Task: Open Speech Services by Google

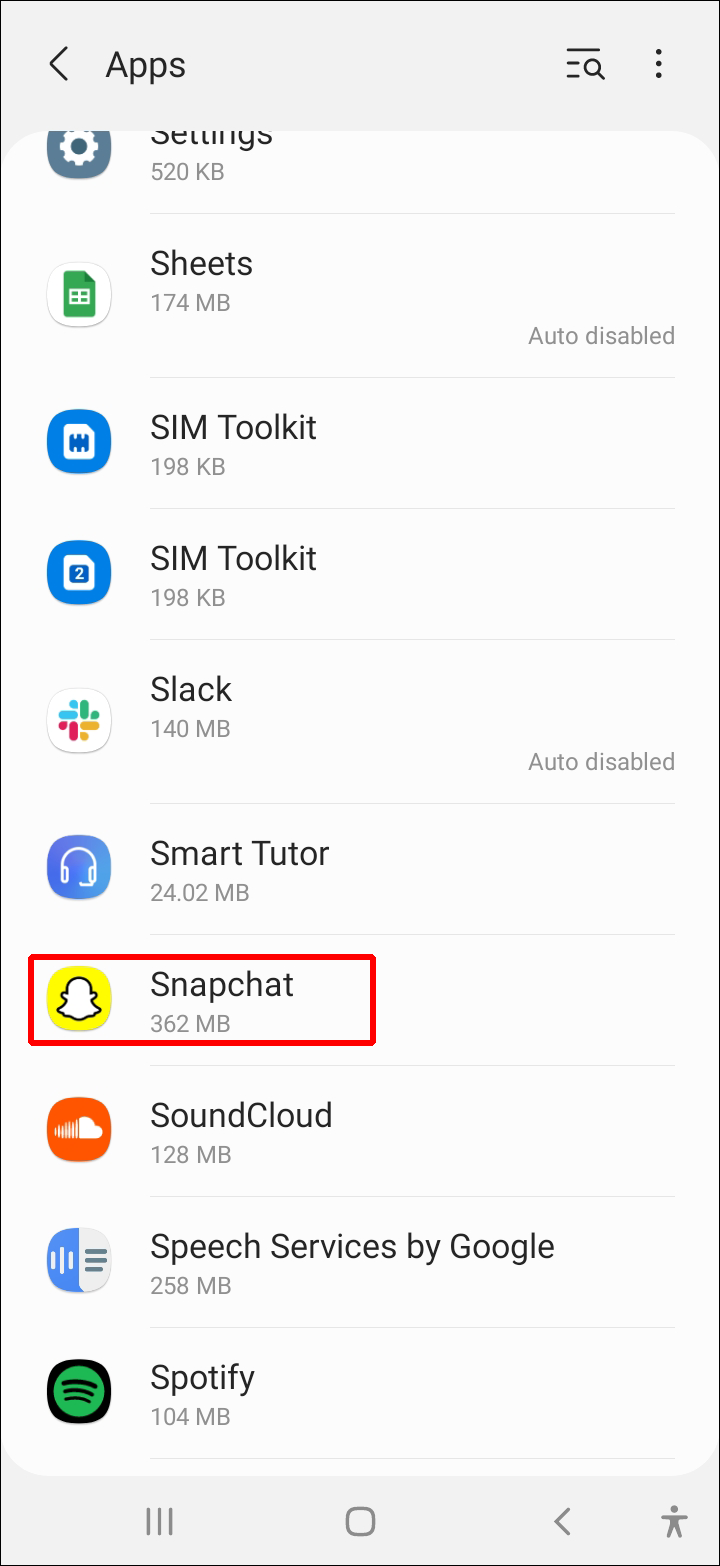Action: coord(360,1262)
